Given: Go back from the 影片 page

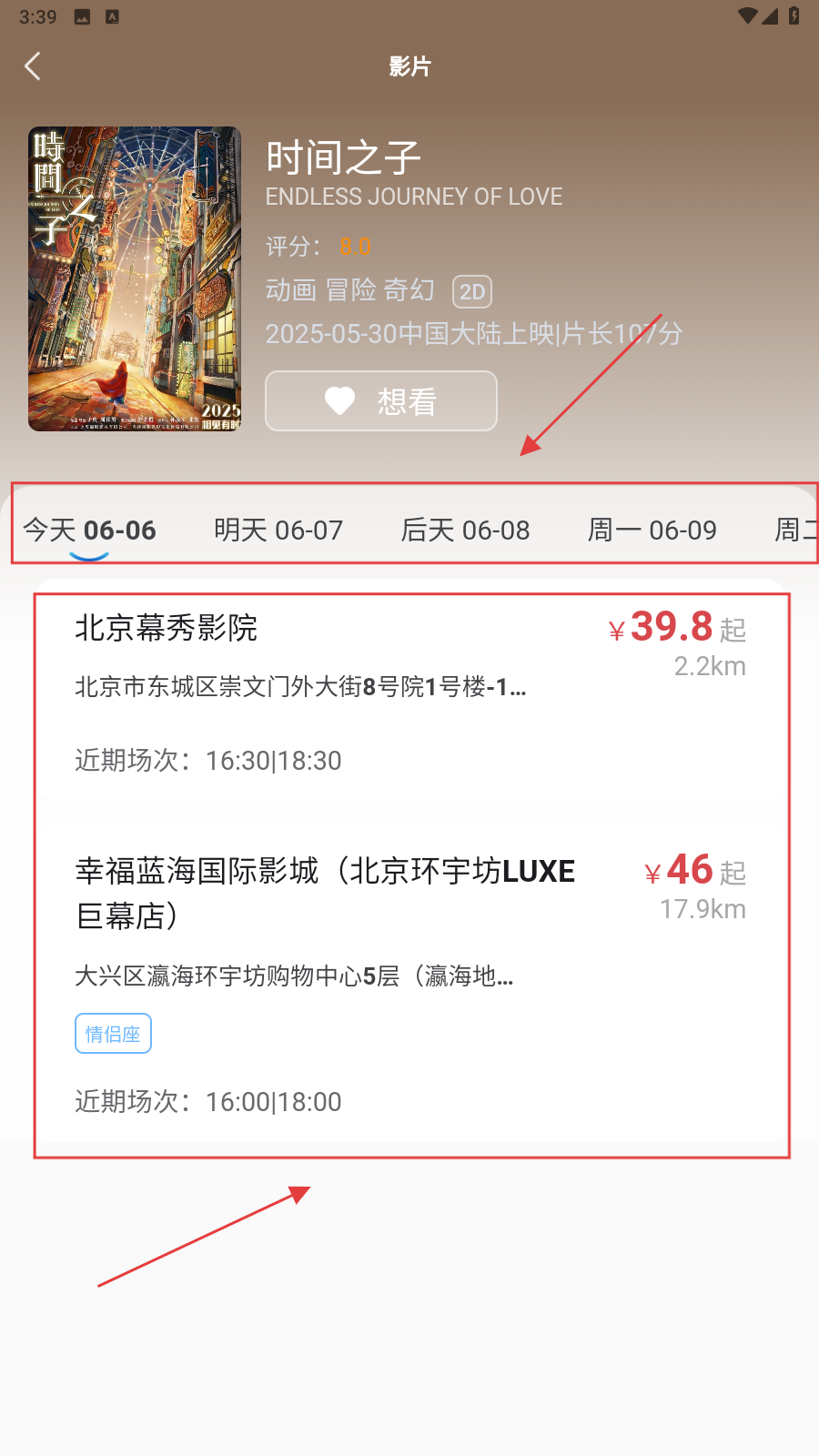Looking at the screenshot, I should click(x=33, y=66).
